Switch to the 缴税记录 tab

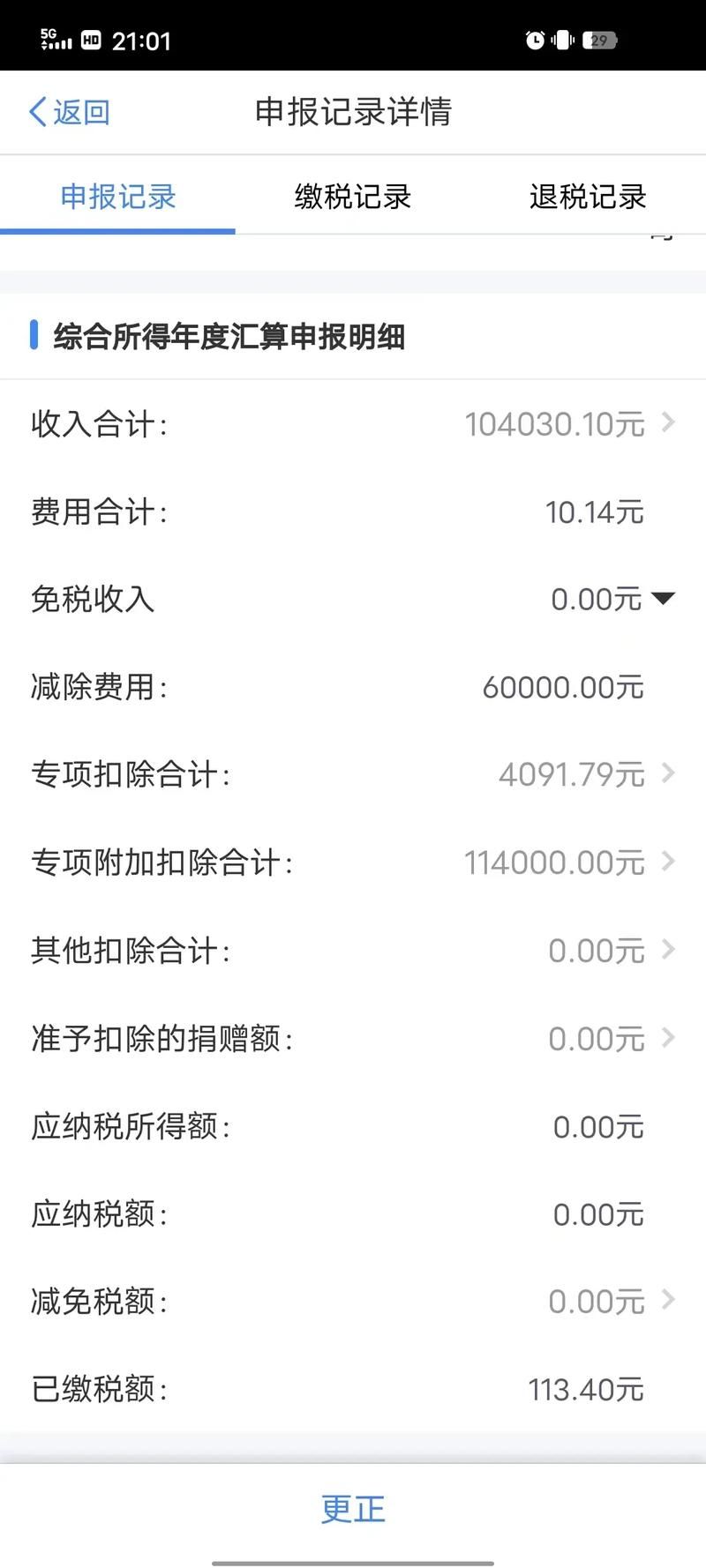(x=353, y=197)
